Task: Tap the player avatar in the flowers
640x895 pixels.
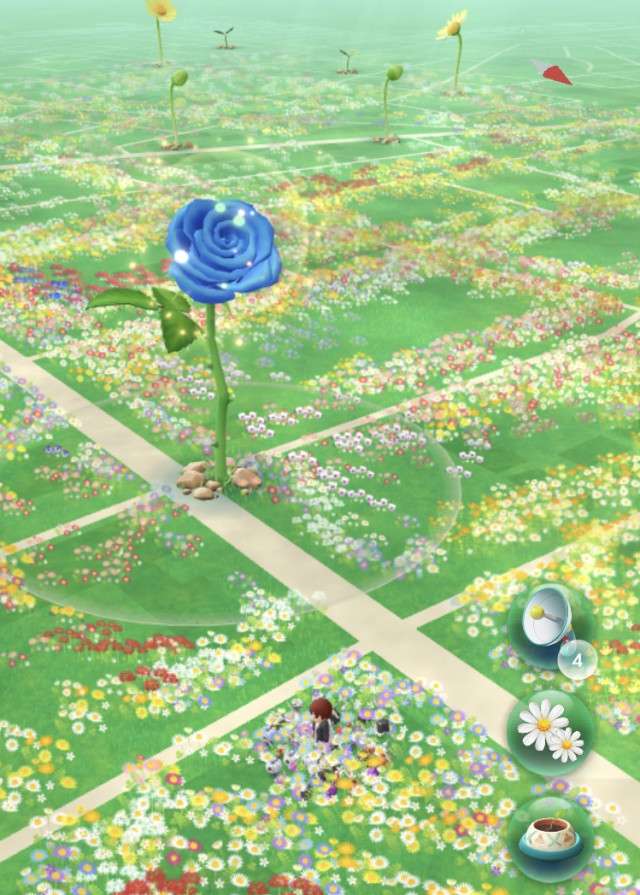Action: click(x=320, y=722)
